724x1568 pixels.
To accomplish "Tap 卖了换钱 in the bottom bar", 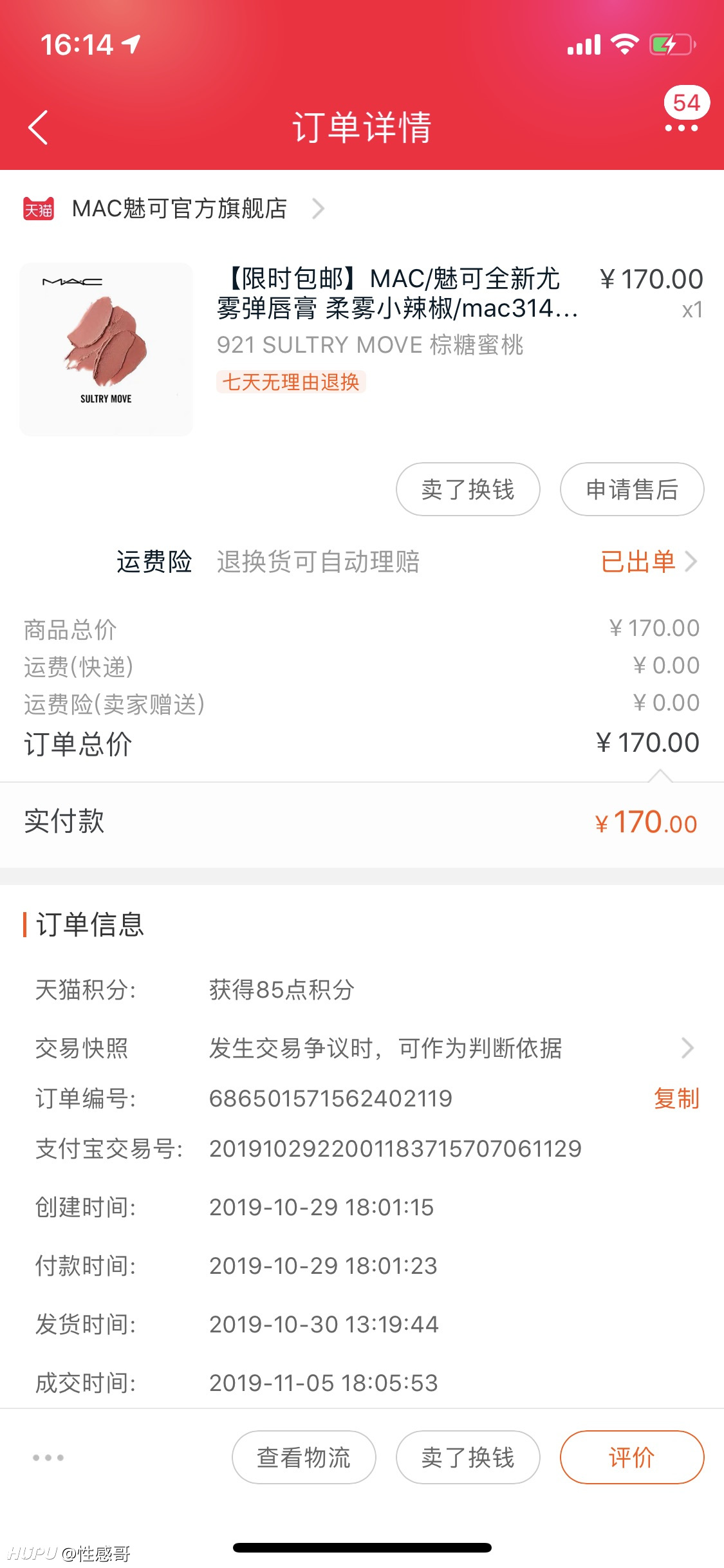I will [x=468, y=1457].
